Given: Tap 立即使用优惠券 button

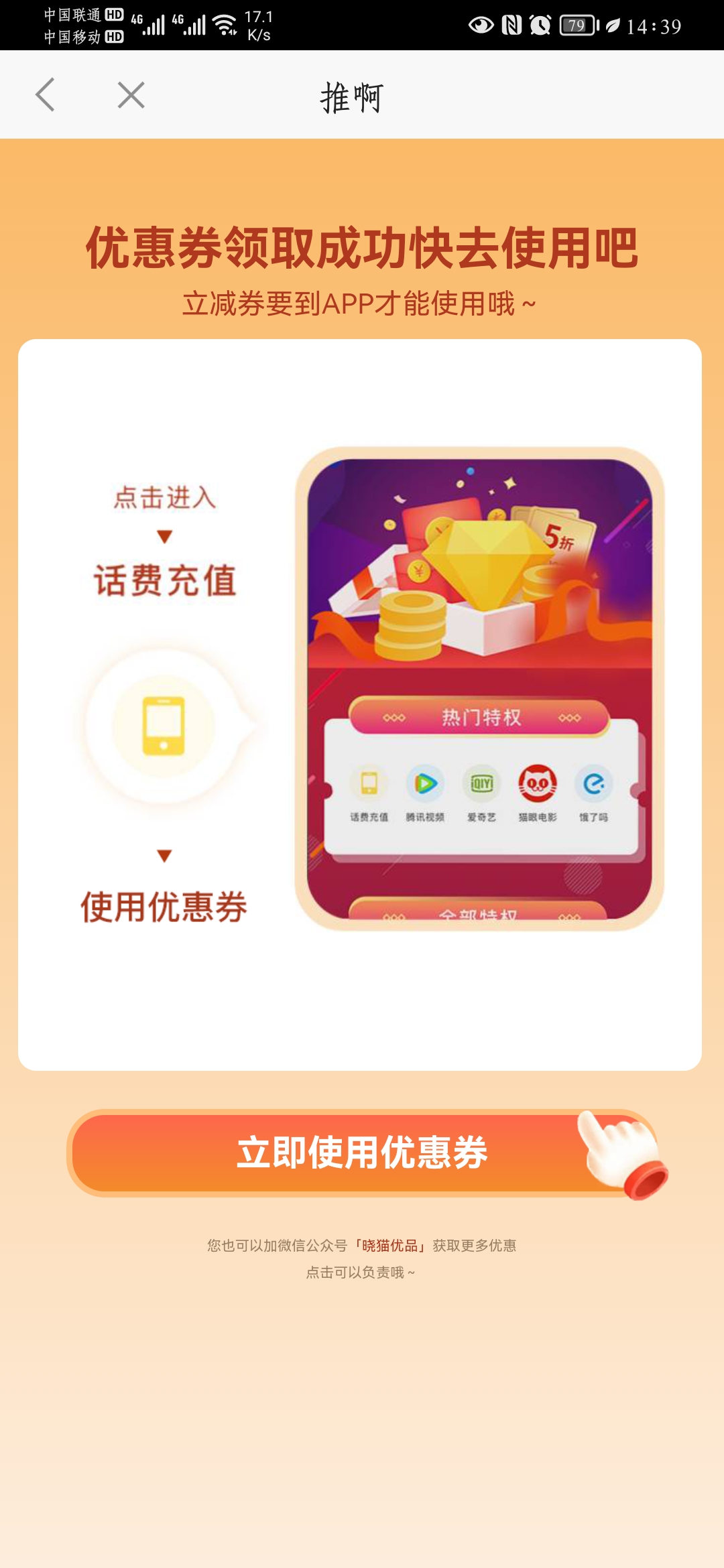Looking at the screenshot, I should click(x=362, y=1153).
